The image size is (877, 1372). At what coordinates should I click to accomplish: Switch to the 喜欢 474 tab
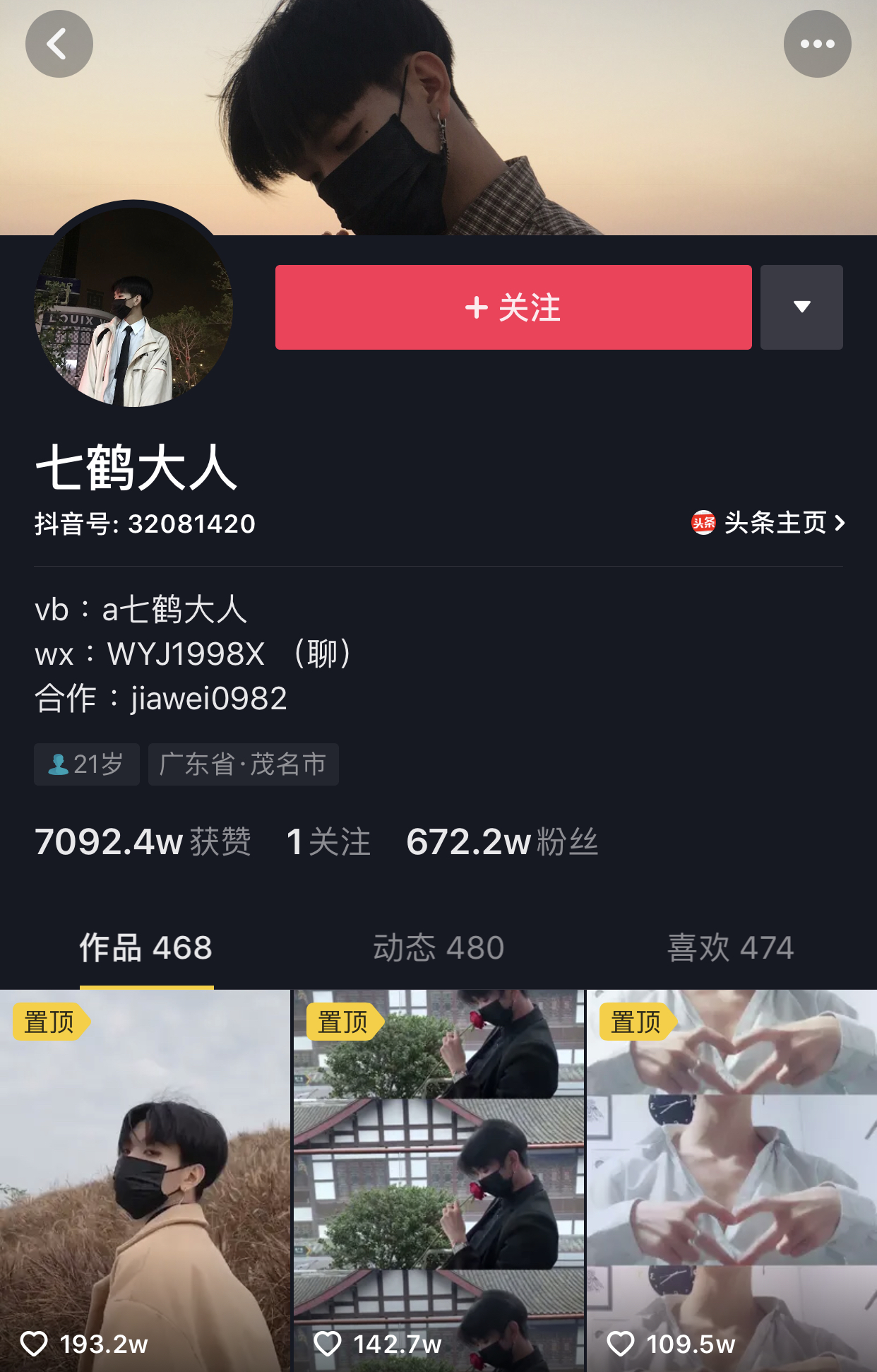tap(731, 947)
